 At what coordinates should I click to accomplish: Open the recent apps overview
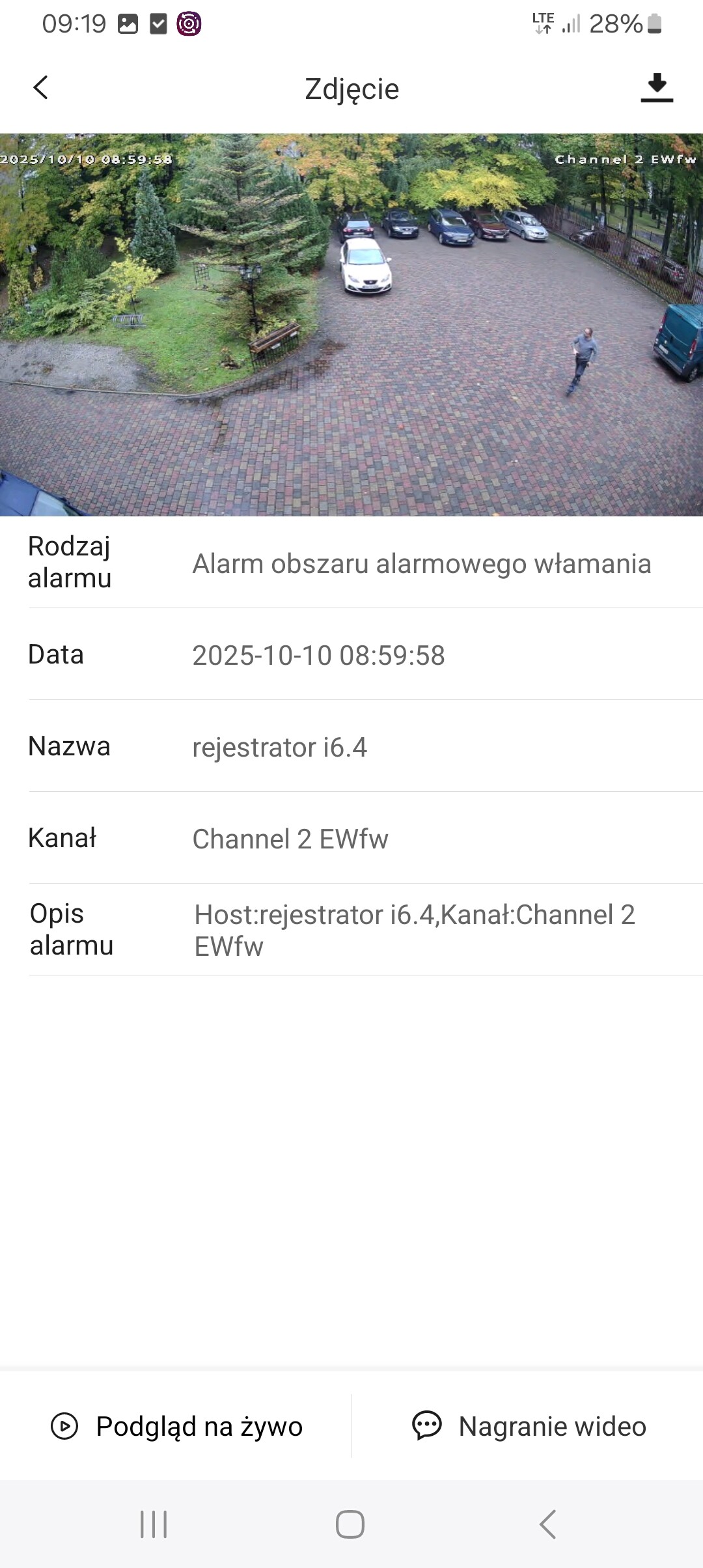tap(154, 1524)
